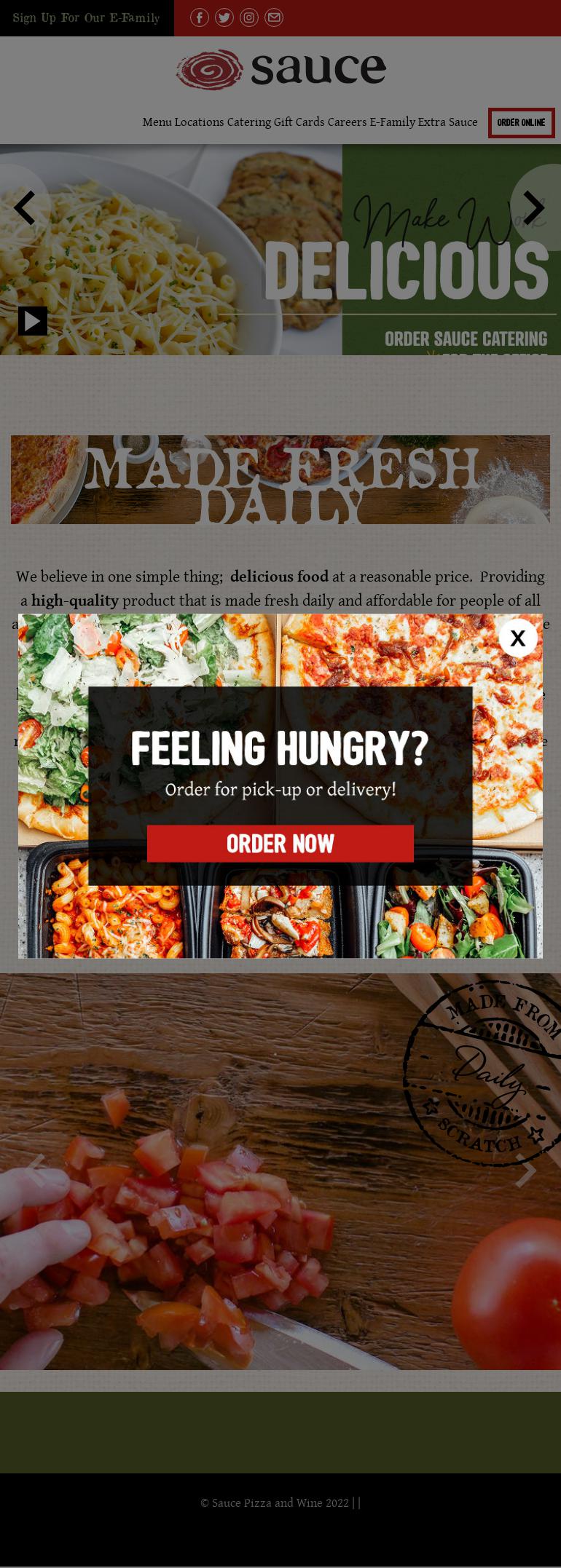Screen dimensions: 561x1568
Task: Show next banner slide
Action: pos(534,208)
